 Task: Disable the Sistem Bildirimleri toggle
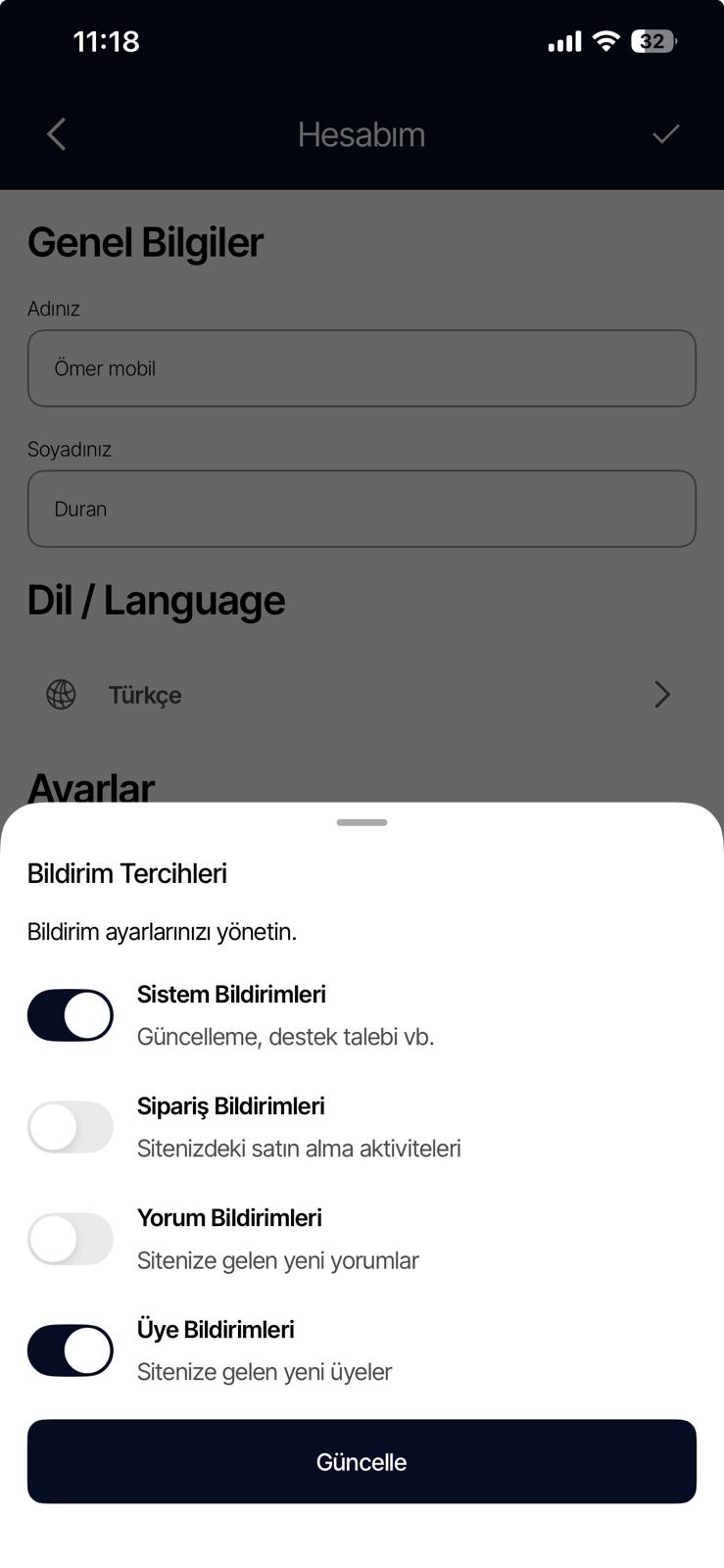click(71, 1015)
